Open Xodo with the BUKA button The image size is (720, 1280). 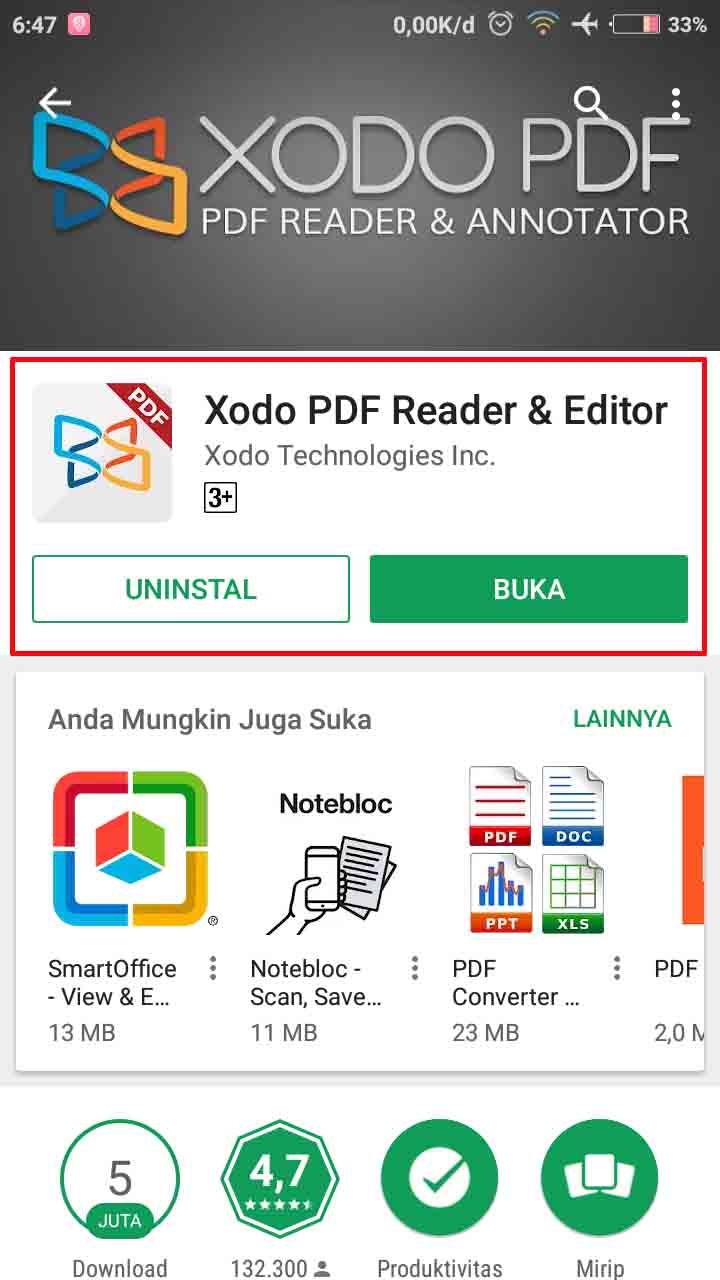click(x=529, y=589)
